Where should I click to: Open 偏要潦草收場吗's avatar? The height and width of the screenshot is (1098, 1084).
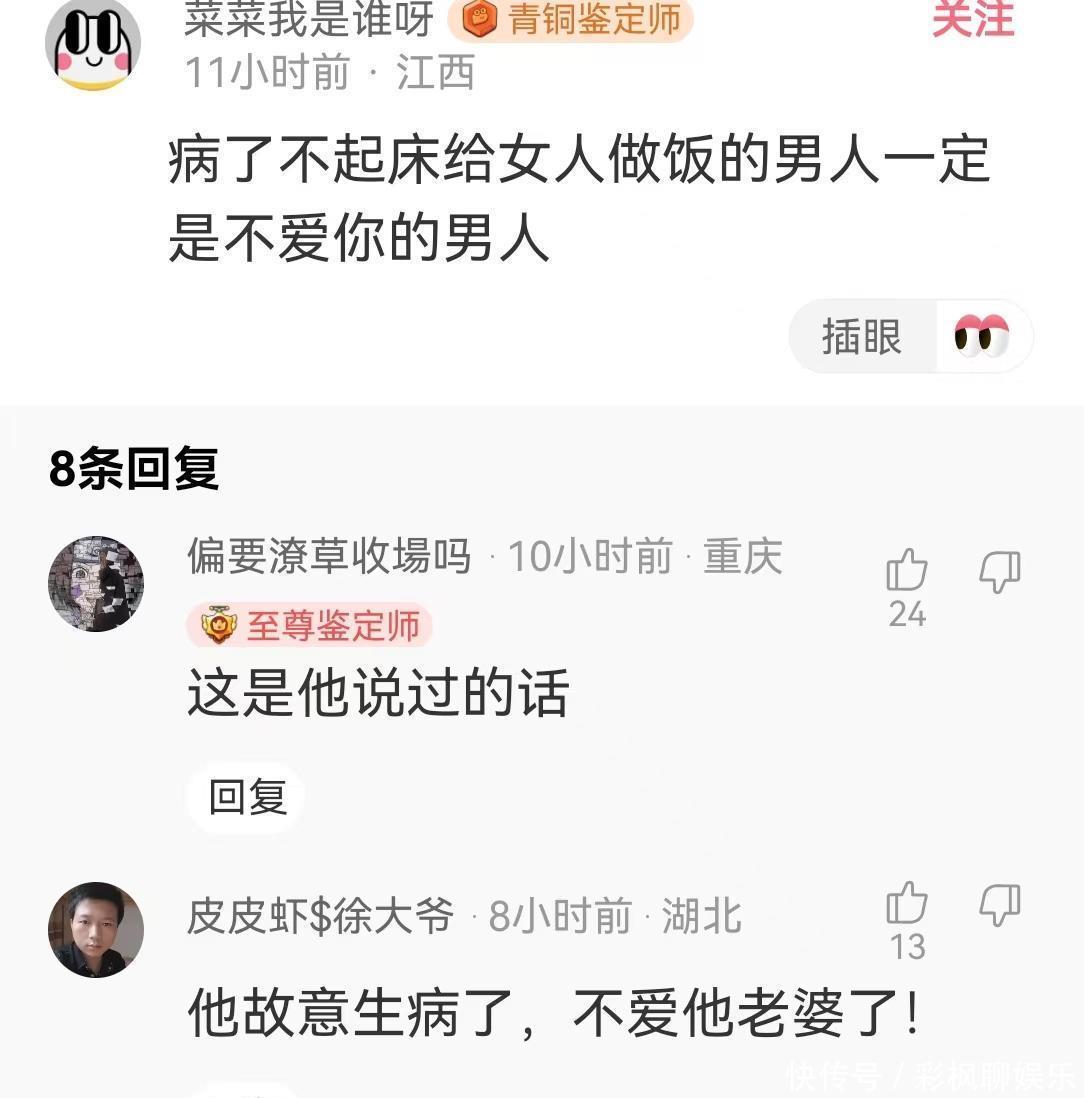pos(96,584)
